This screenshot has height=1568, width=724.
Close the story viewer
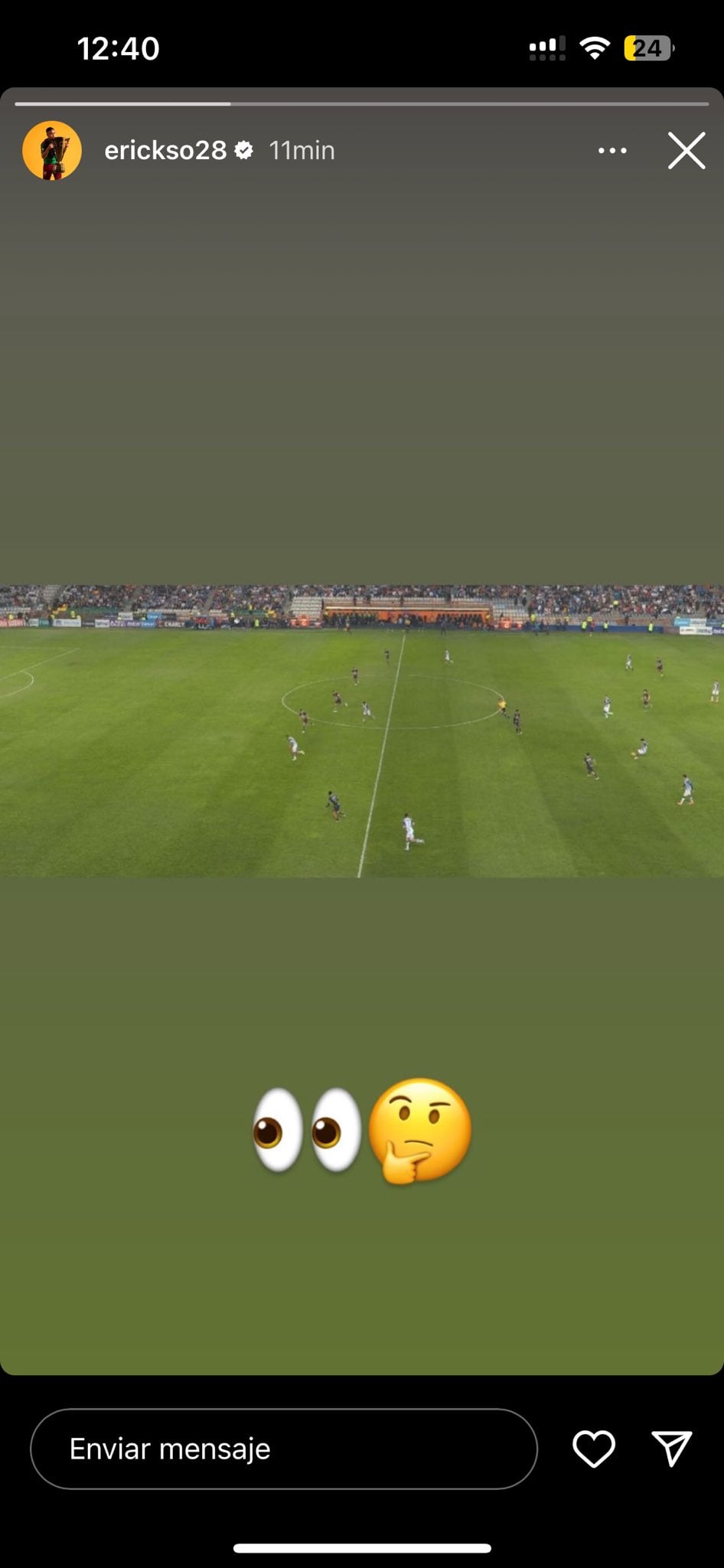(x=686, y=151)
